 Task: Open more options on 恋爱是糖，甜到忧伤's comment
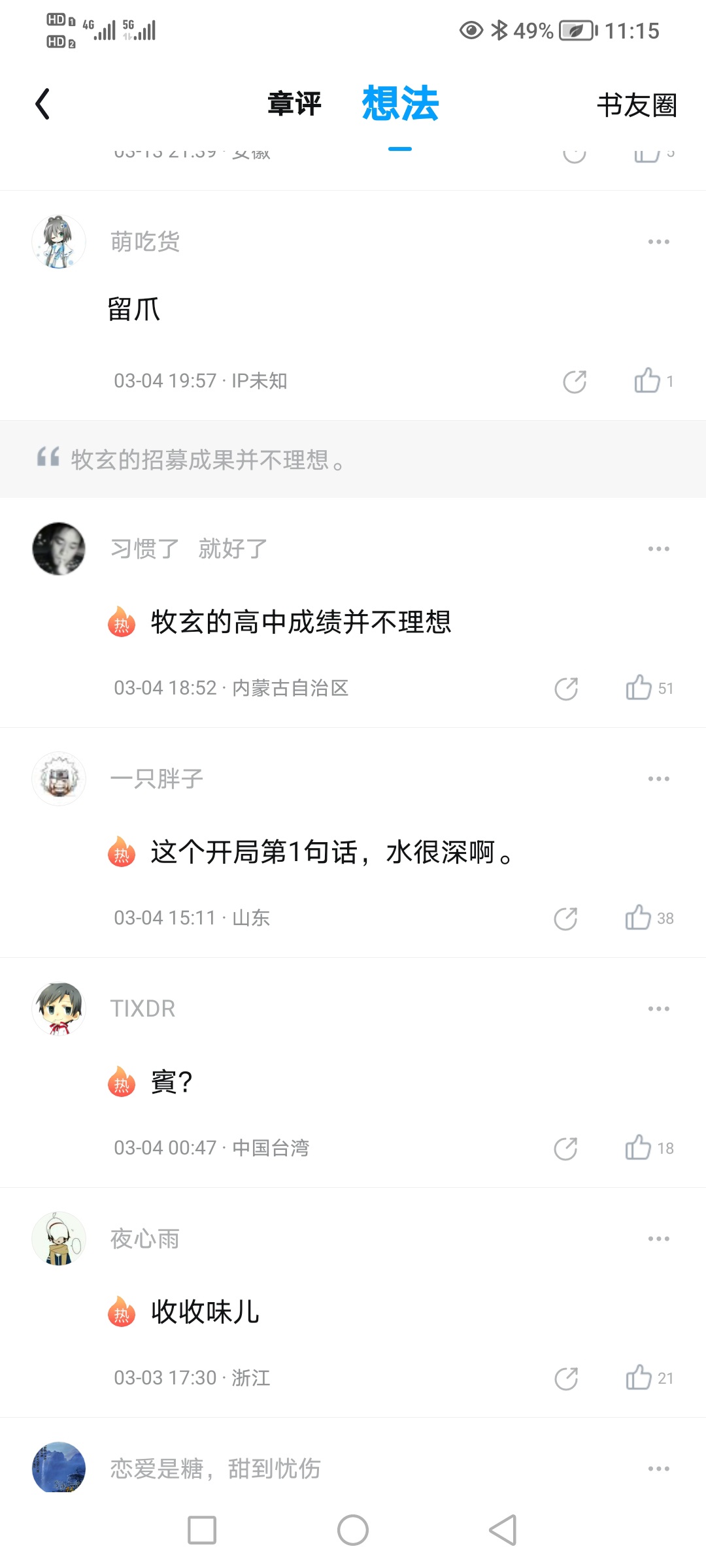[658, 1469]
